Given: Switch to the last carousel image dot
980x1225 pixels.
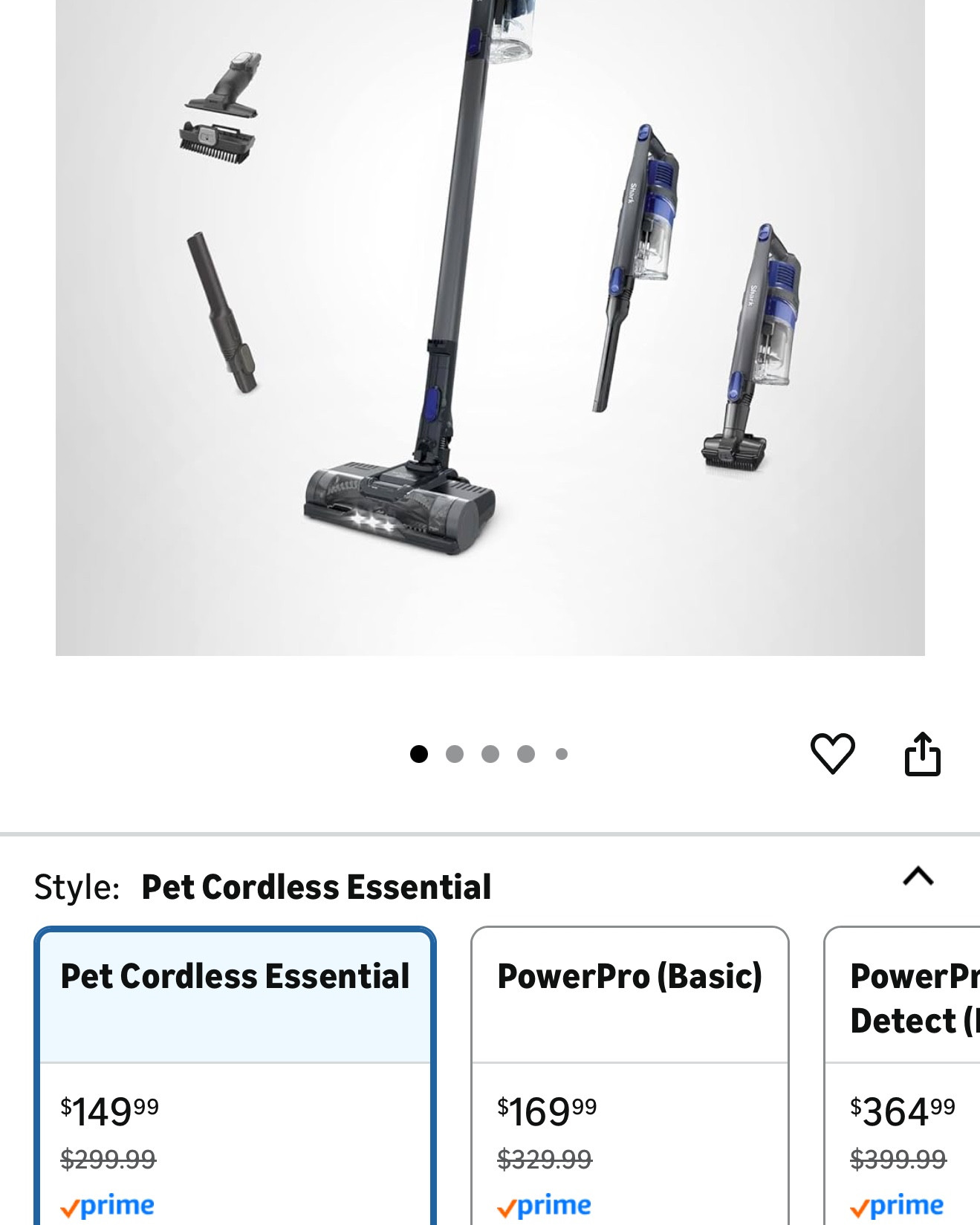Looking at the screenshot, I should (561, 753).
